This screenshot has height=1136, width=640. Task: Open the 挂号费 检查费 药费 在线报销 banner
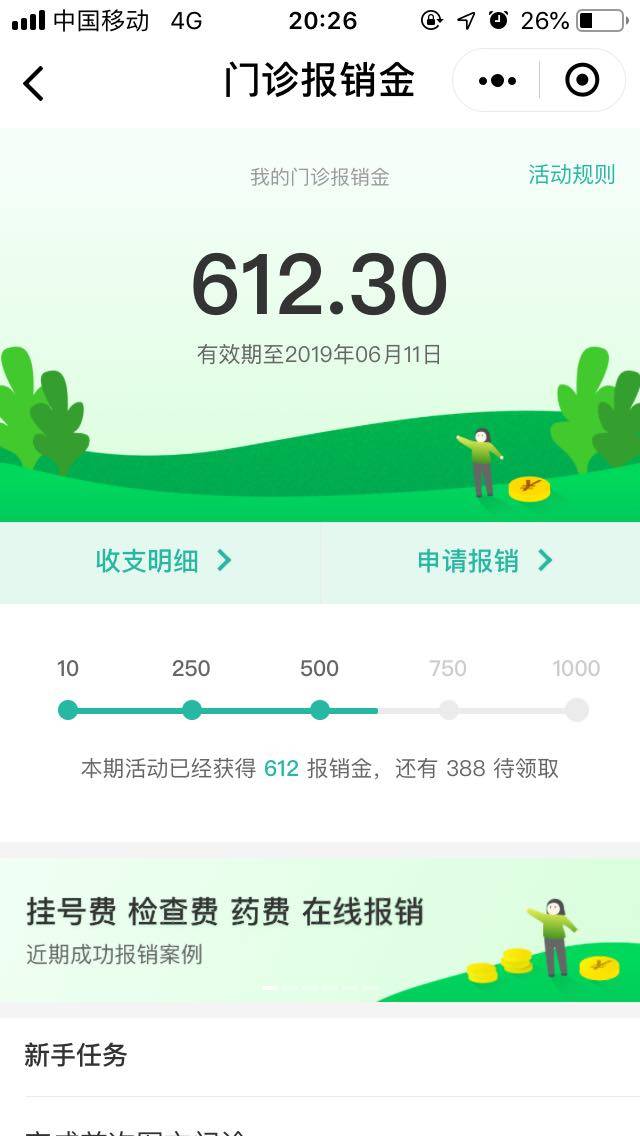click(x=320, y=930)
